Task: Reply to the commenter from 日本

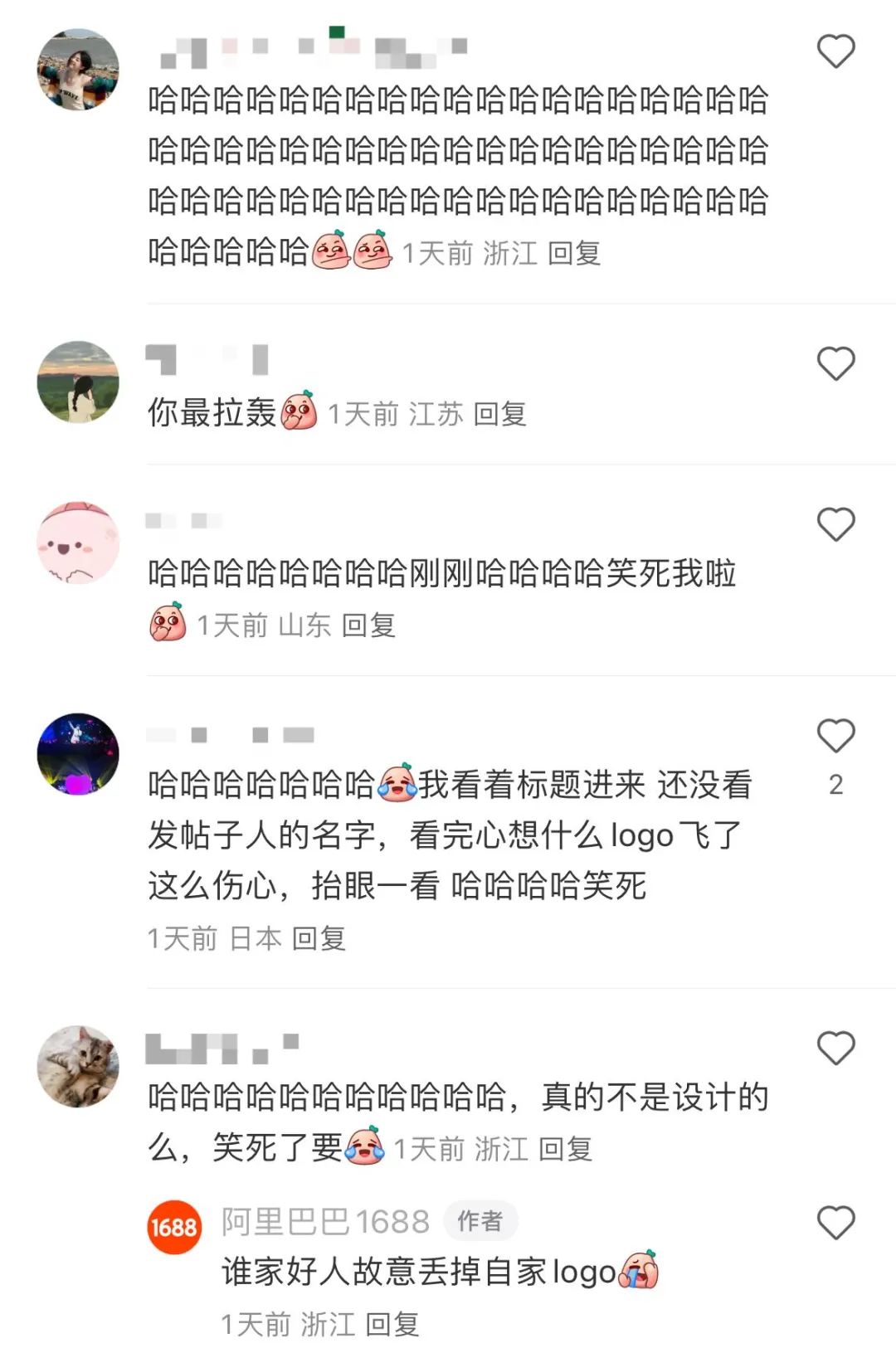Action: coord(319,938)
